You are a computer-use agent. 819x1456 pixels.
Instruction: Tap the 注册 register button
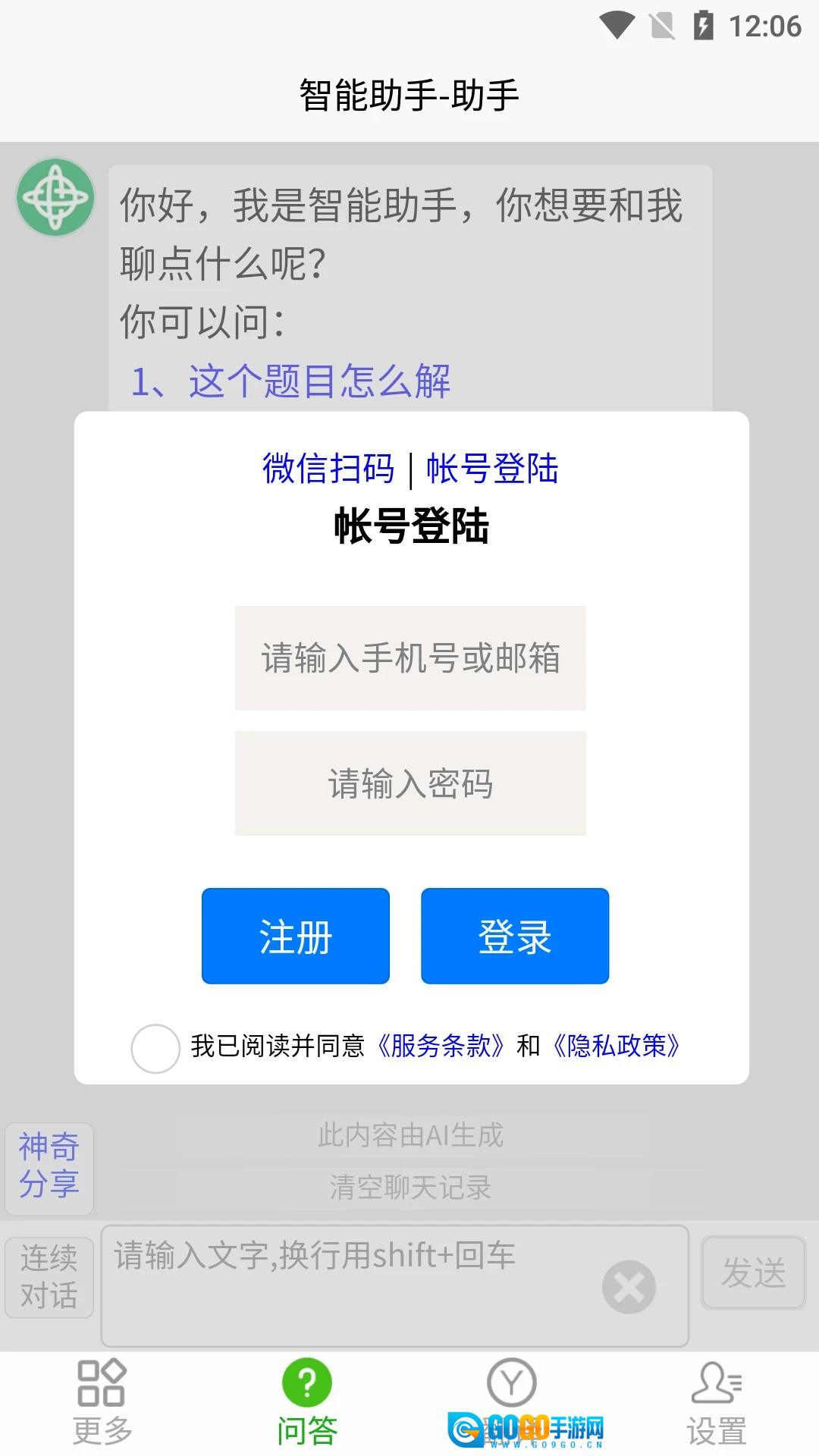296,936
